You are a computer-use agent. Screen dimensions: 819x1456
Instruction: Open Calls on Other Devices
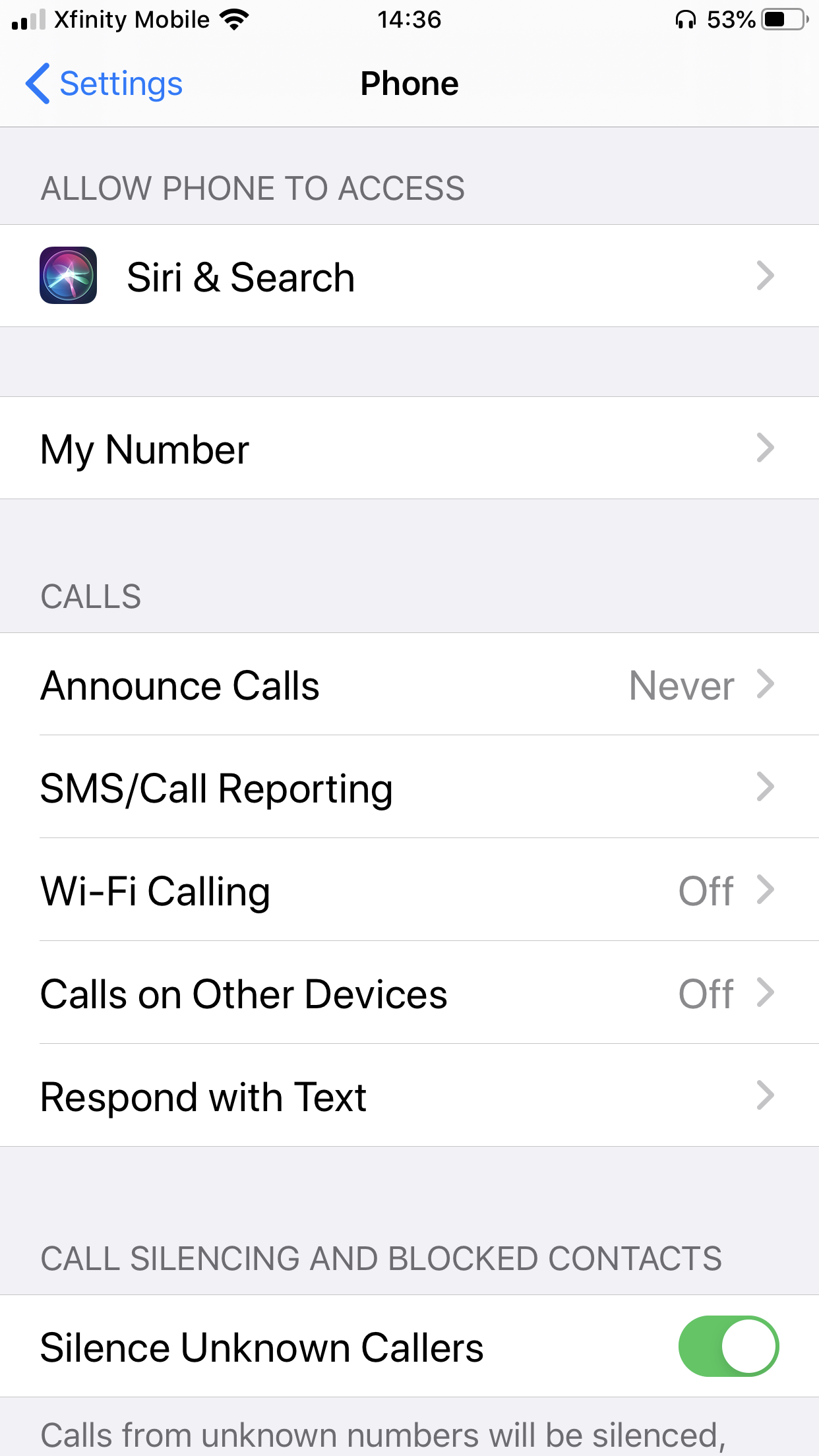[x=409, y=993]
